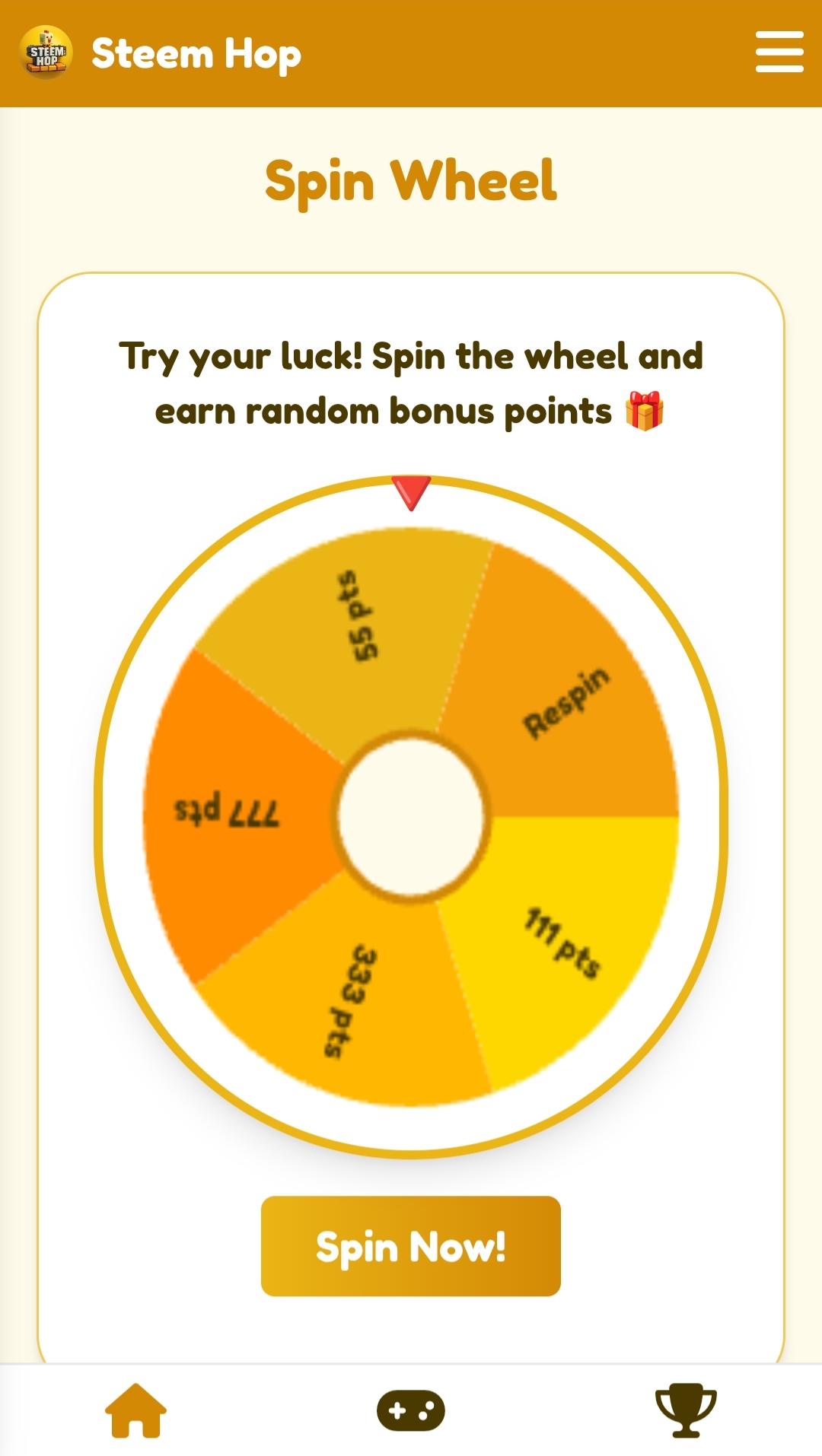Open the hamburger menu
Viewport: 822px width, 1456px height.
pyautogui.click(x=779, y=52)
